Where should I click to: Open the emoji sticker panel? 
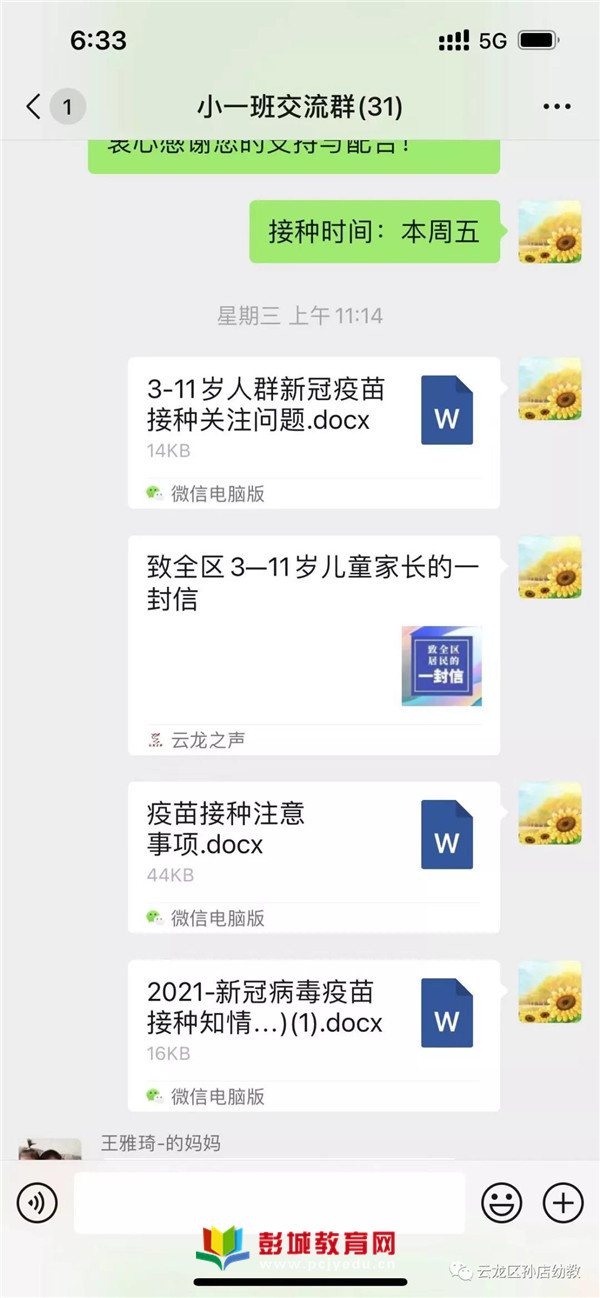point(501,1203)
